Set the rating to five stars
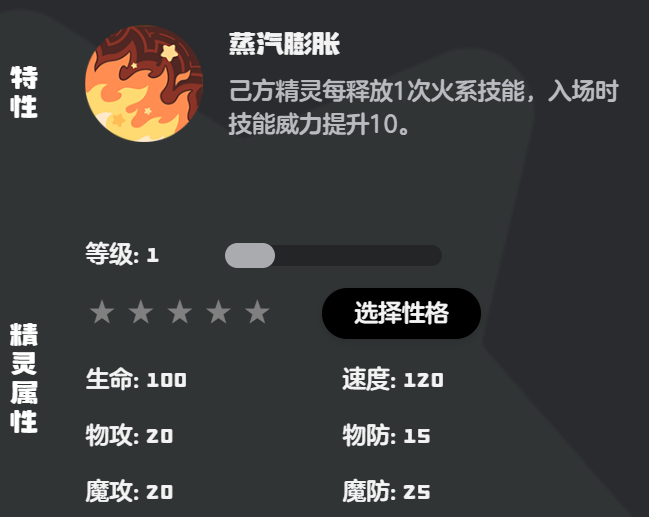Viewport: 649px width, 517px height. click(257, 313)
